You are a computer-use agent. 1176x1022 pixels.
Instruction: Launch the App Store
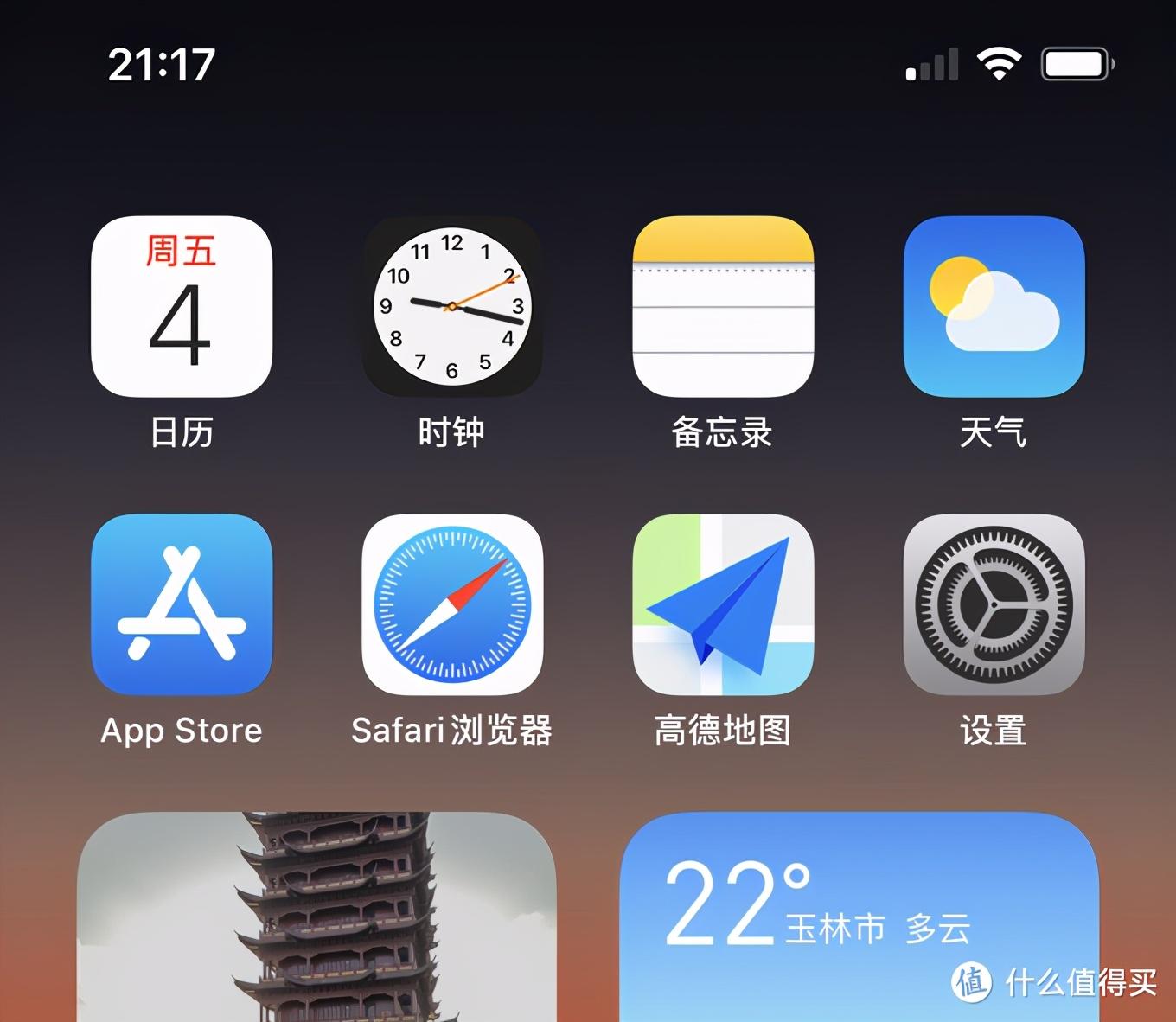[x=182, y=604]
